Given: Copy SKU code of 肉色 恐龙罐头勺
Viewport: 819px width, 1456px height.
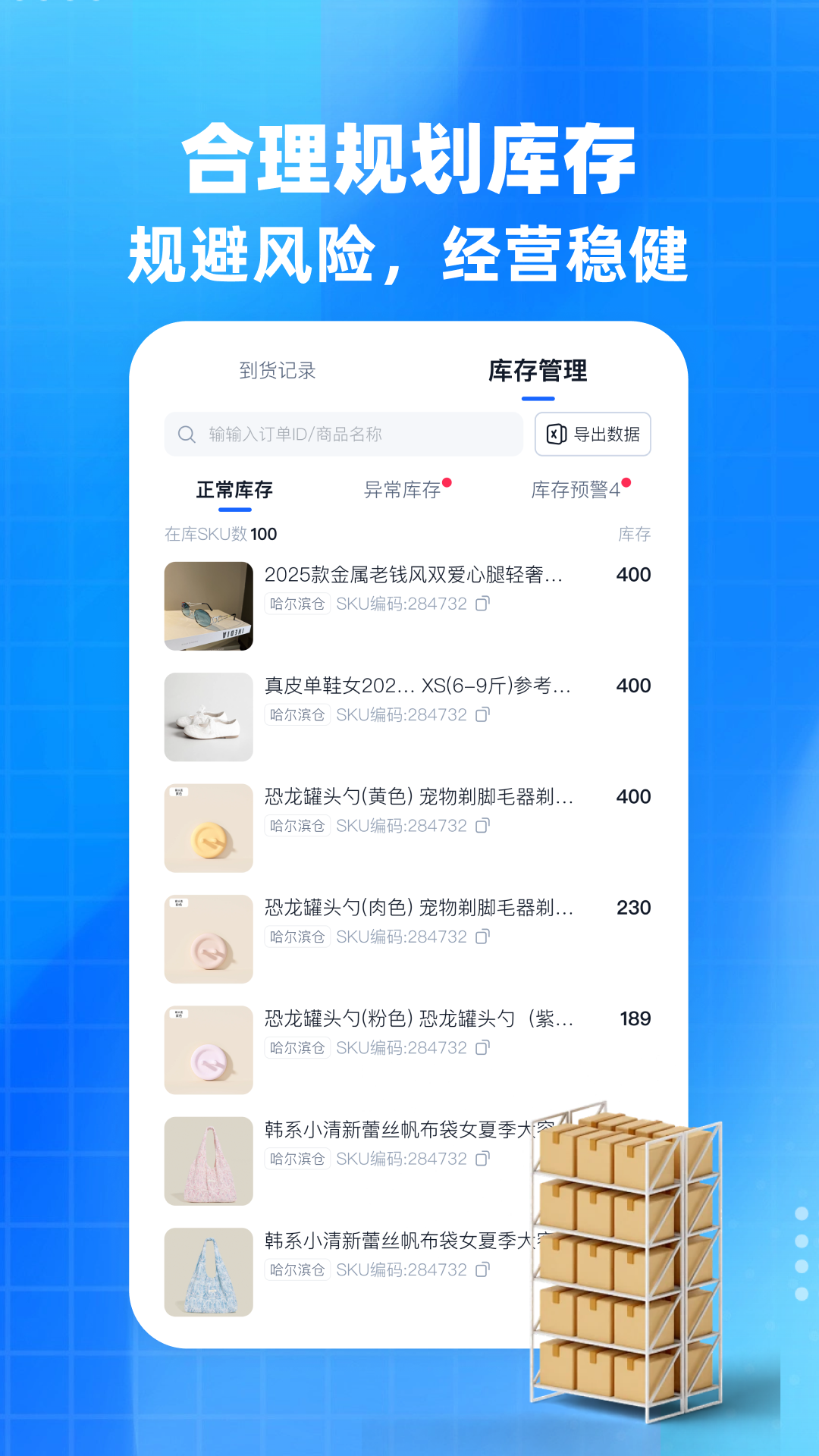Looking at the screenshot, I should (x=483, y=936).
